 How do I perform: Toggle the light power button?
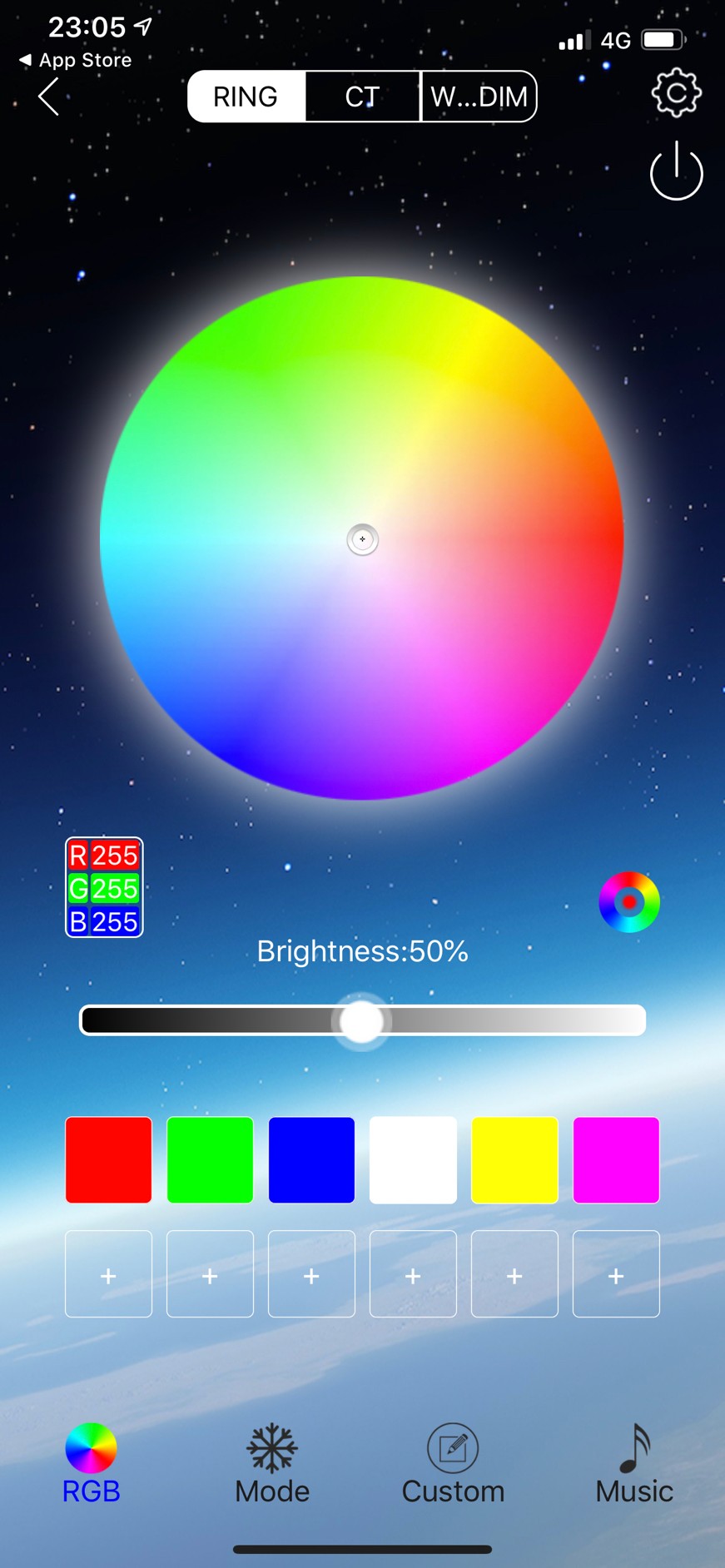pyautogui.click(x=676, y=171)
